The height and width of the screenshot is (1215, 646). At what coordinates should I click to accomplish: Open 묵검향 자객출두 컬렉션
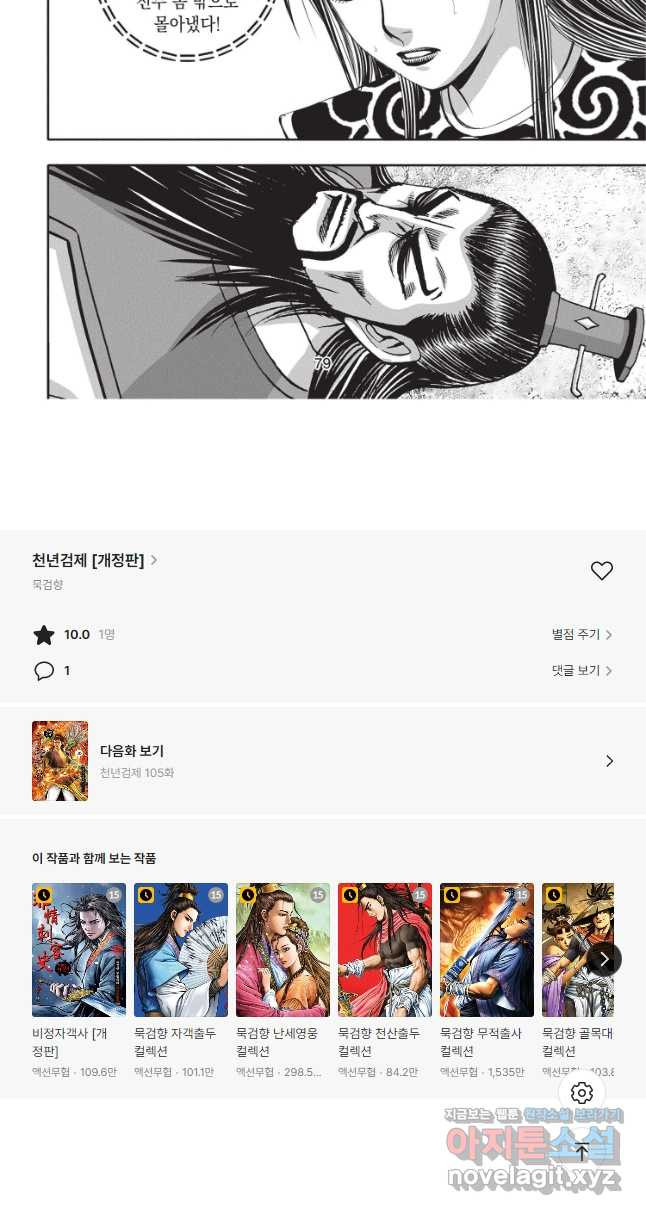tap(181, 950)
